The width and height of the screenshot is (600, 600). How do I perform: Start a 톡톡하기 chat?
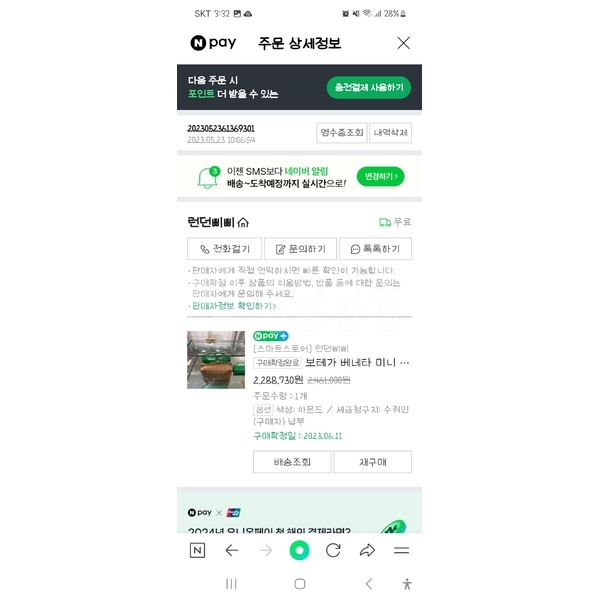pyautogui.click(x=375, y=249)
